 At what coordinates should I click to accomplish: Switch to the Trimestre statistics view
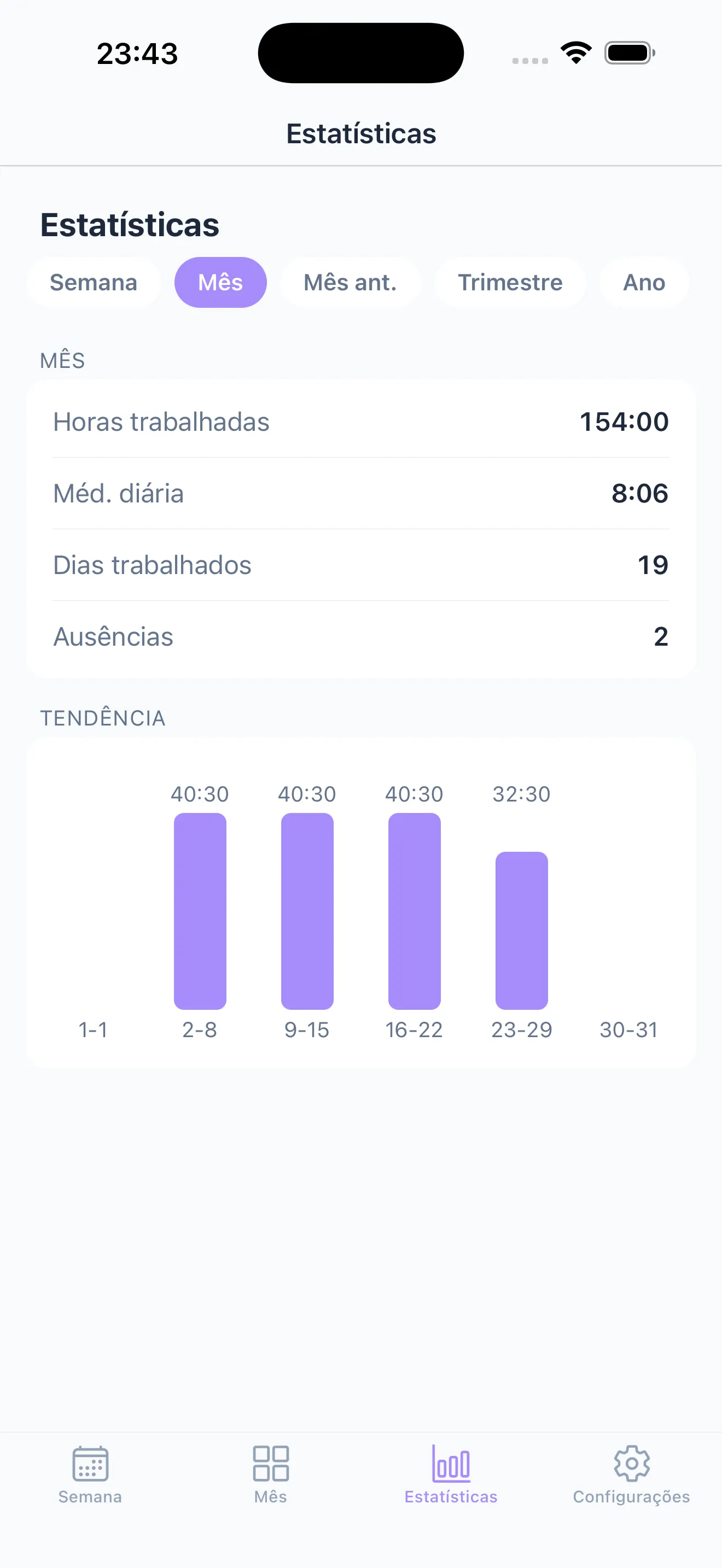(510, 282)
